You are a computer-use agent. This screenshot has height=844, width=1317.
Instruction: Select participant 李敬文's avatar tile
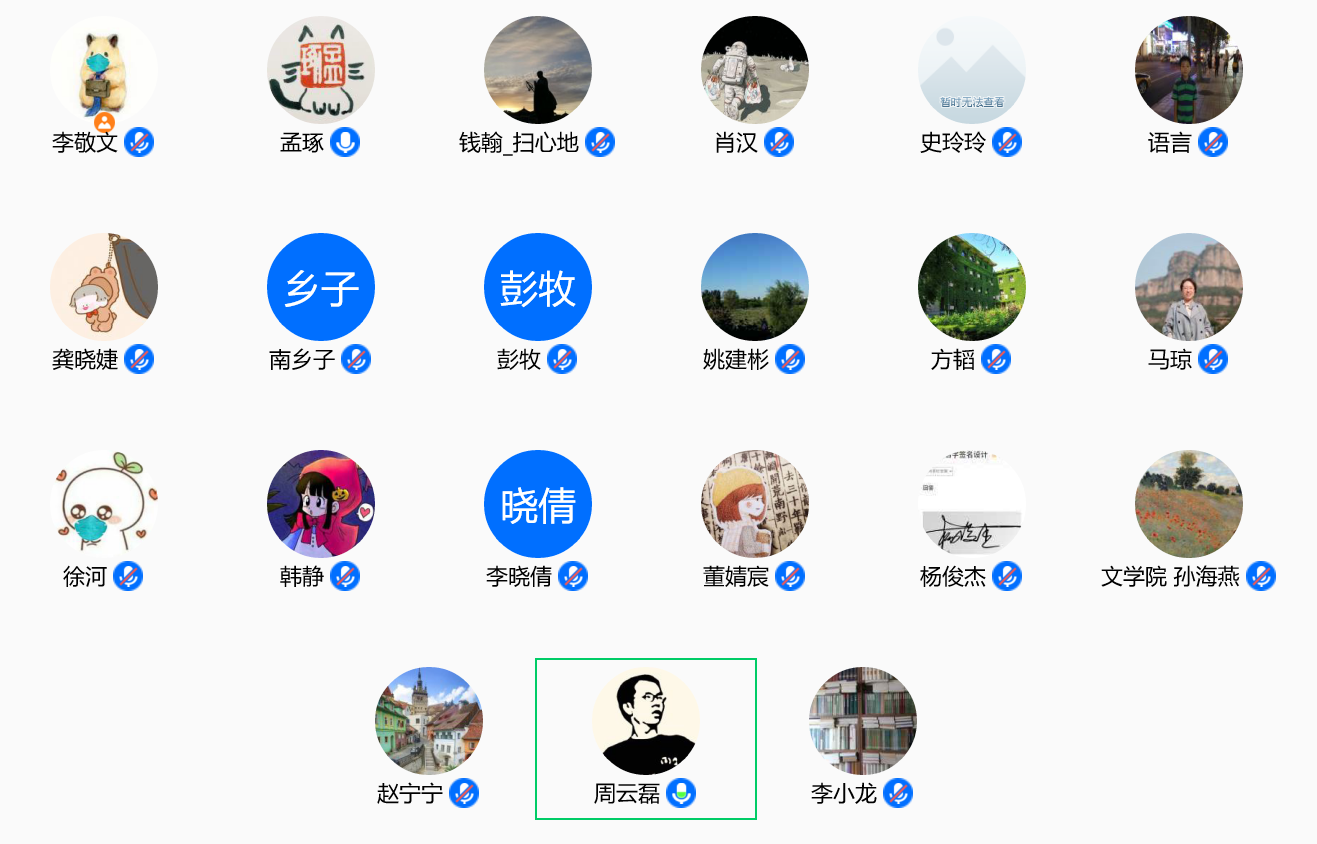pyautogui.click(x=104, y=70)
